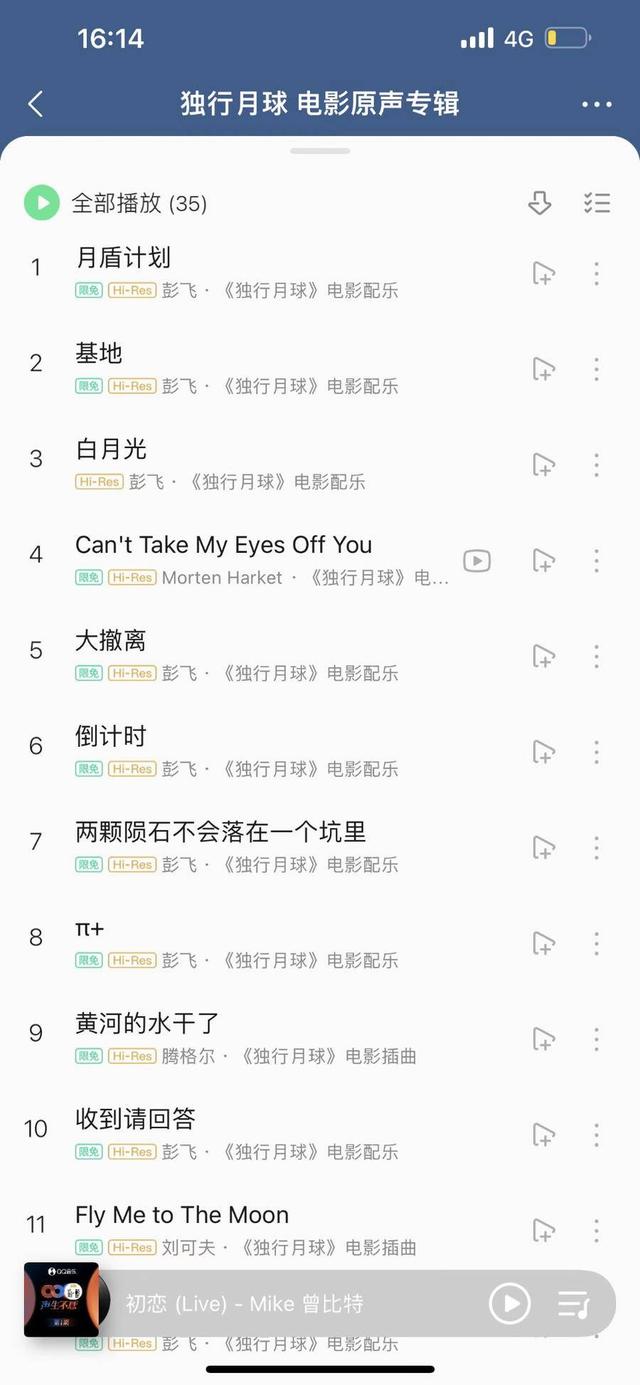
Task: Open the three-dot menu in header
Action: pos(596,104)
